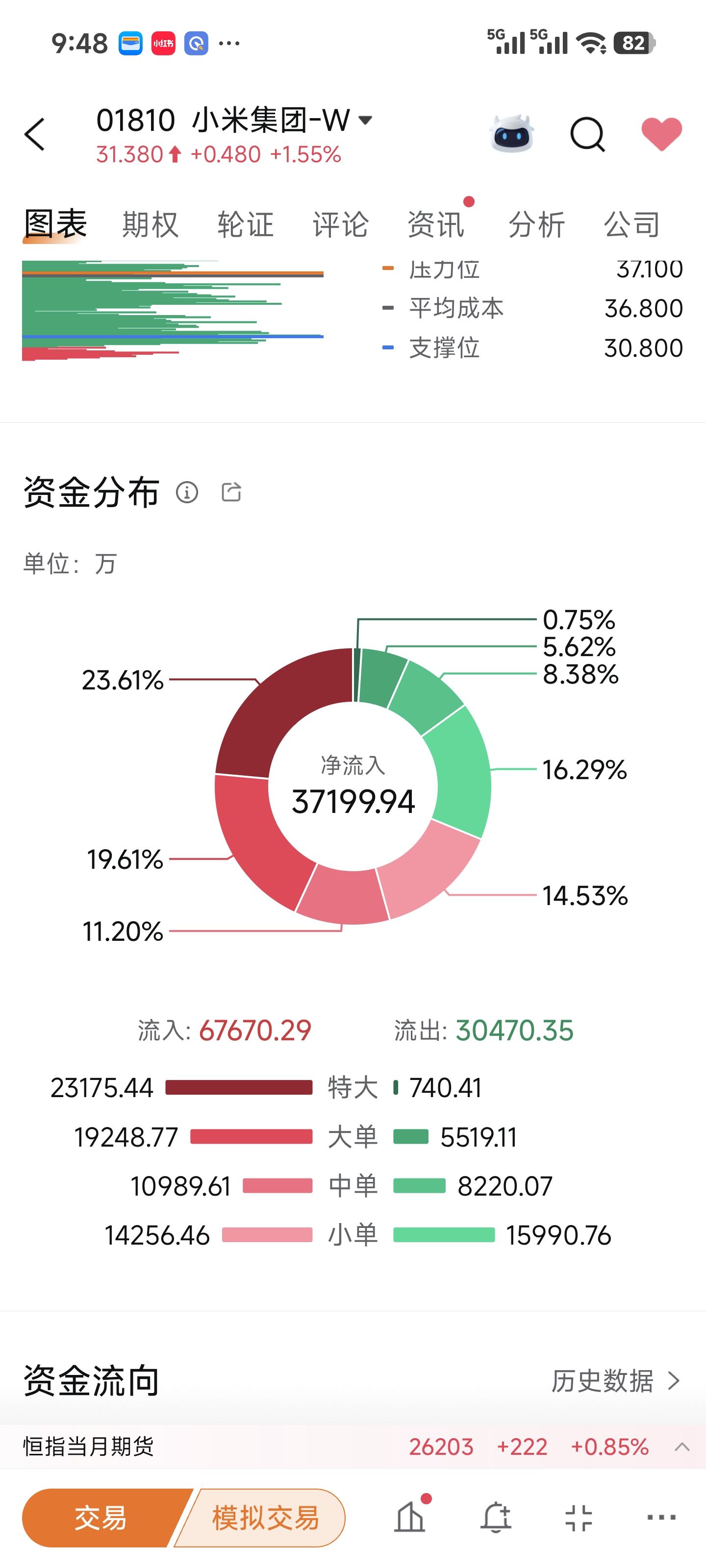The width and height of the screenshot is (706, 1568).
Task: Open the 评论 tab
Action: coord(340,224)
